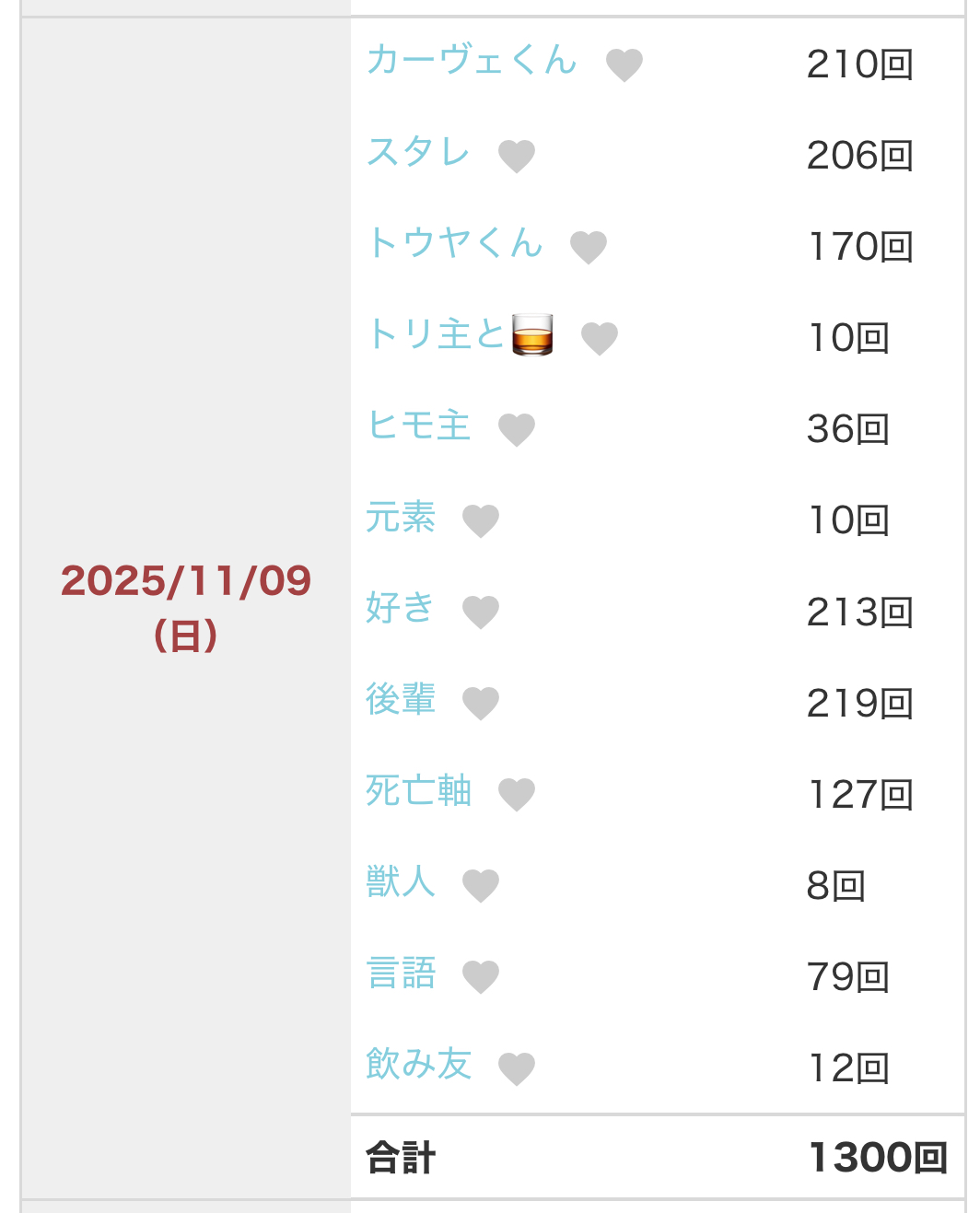Favorite トウヤくん with its heart icon
This screenshot has width=980, height=1213.
tap(588, 247)
